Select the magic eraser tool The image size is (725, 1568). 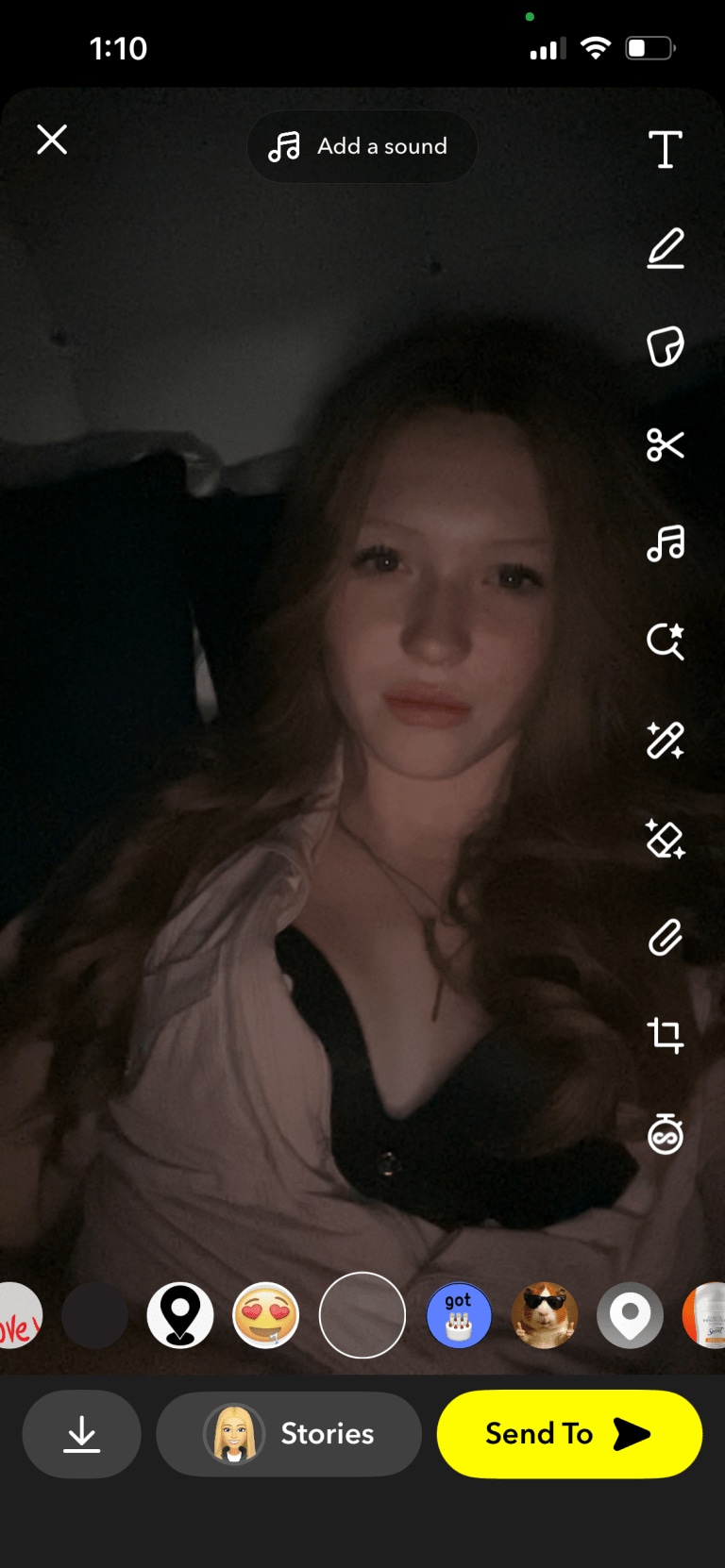click(x=665, y=839)
